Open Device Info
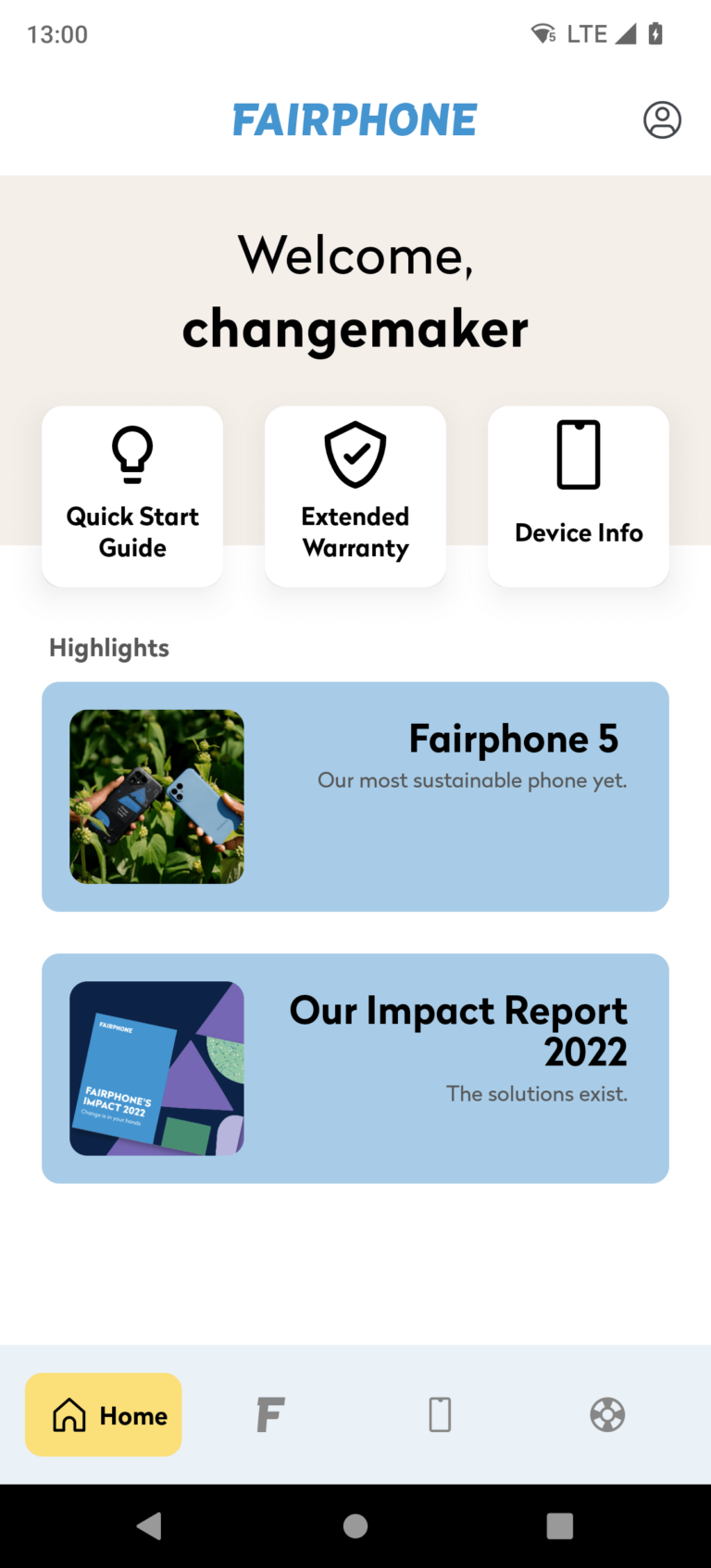Viewport: 711px width, 1568px height. click(579, 496)
